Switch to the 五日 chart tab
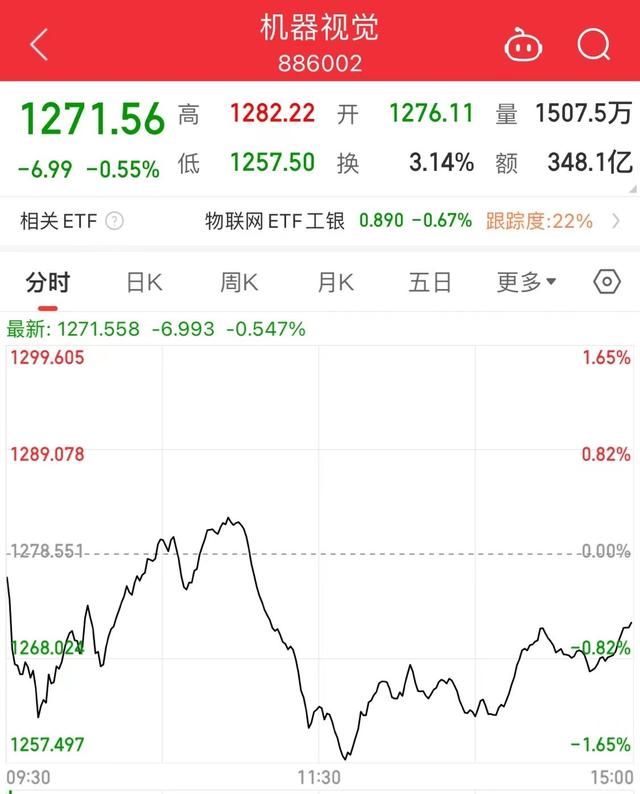This screenshot has width=640, height=794. [x=430, y=283]
